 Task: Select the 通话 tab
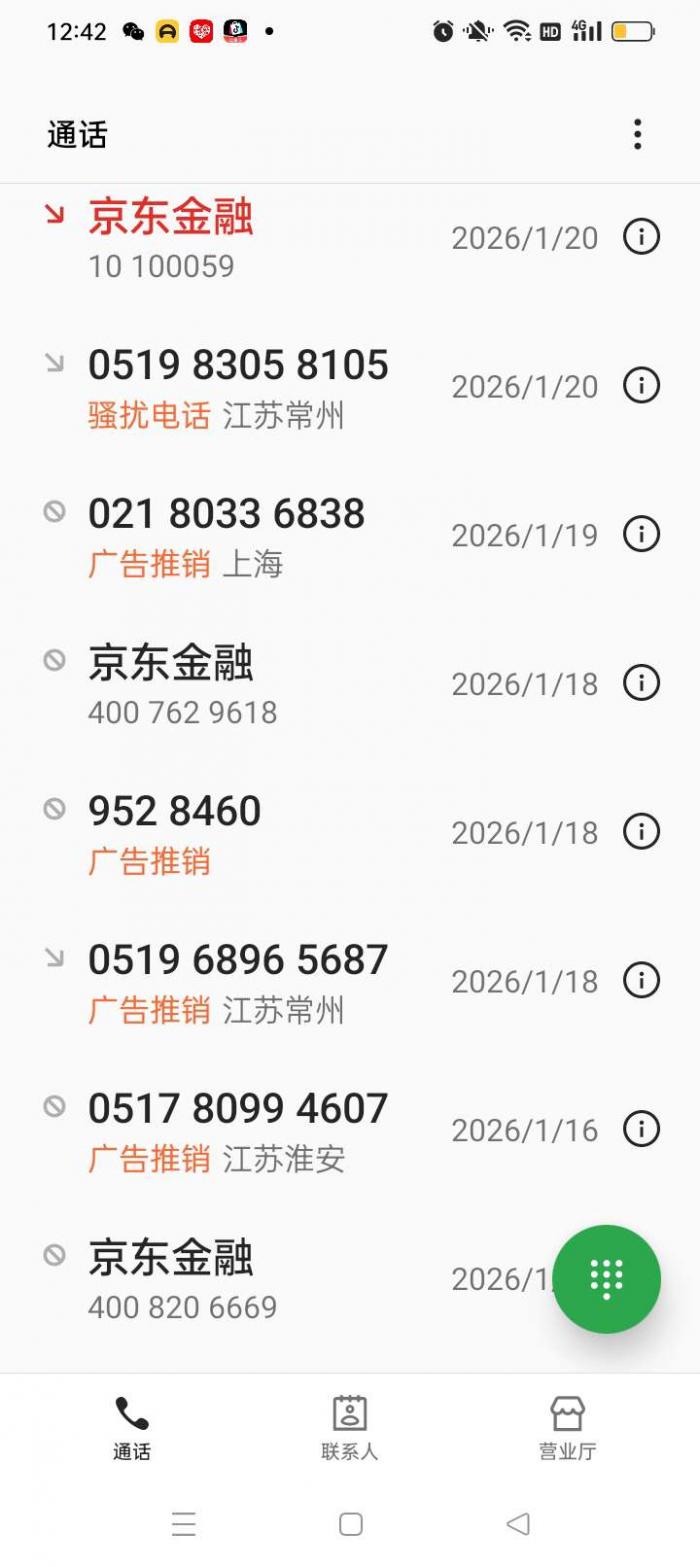click(x=131, y=1427)
